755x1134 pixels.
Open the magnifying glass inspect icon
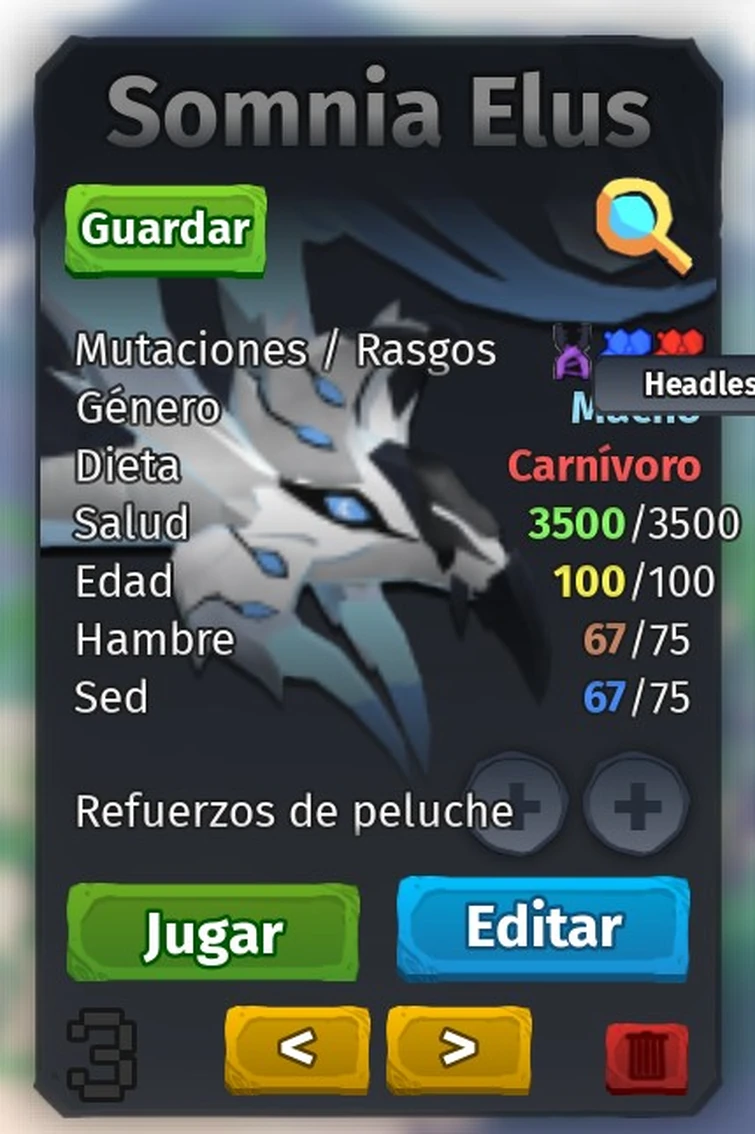coord(643,229)
